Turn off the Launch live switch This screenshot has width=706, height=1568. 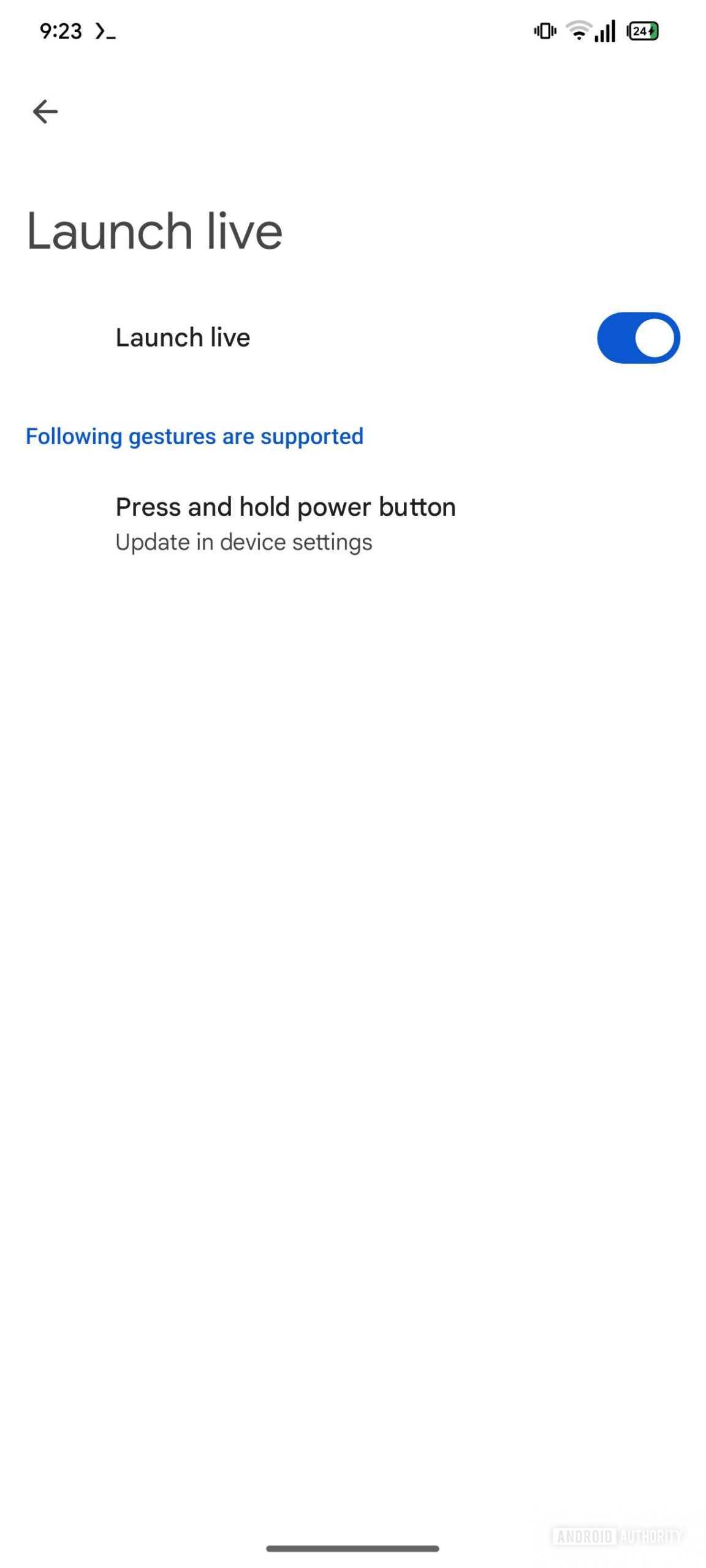pyautogui.click(x=637, y=337)
